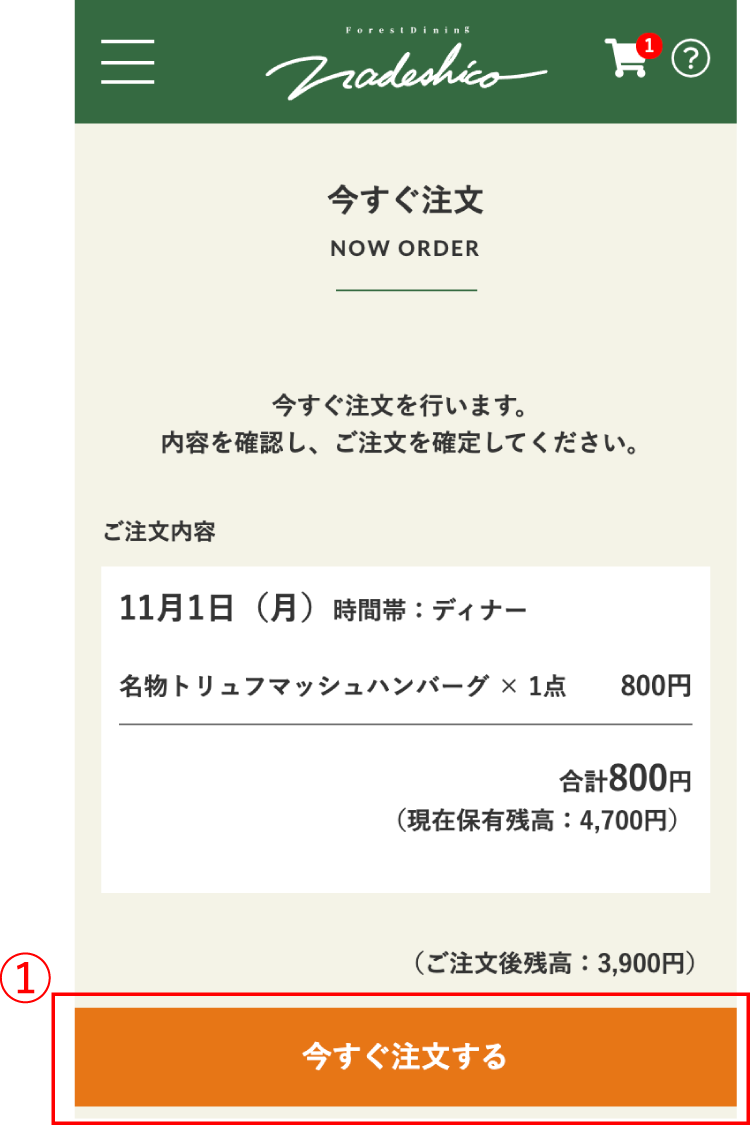This screenshot has width=750, height=1125.
Task: Tap the red notification badge on cart
Action: click(651, 43)
